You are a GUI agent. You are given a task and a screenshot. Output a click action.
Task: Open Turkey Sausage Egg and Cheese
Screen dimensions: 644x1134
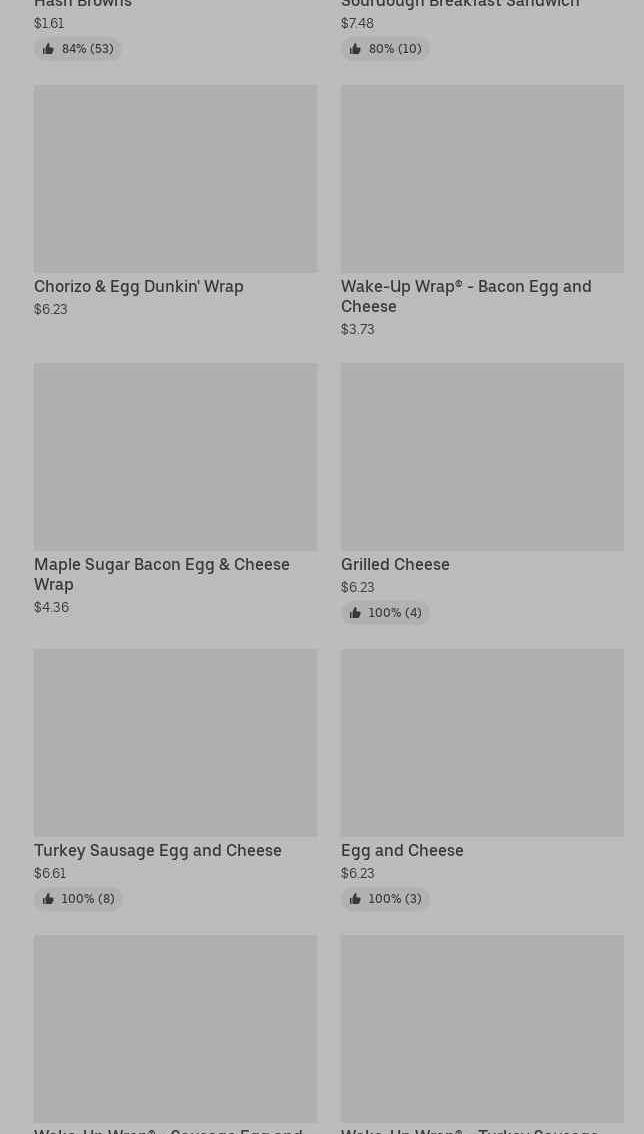pos(175,779)
